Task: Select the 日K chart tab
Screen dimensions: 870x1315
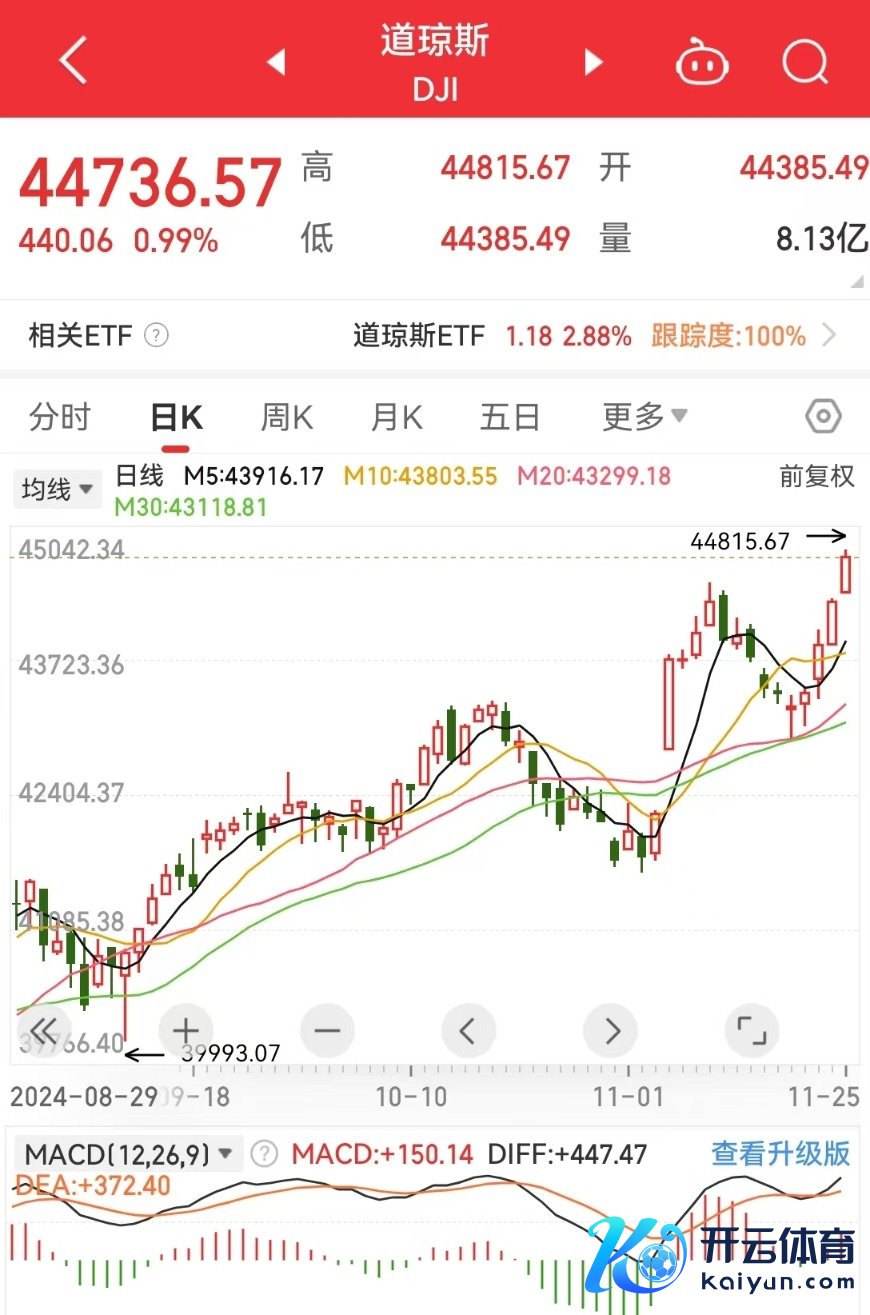Action: [x=176, y=417]
